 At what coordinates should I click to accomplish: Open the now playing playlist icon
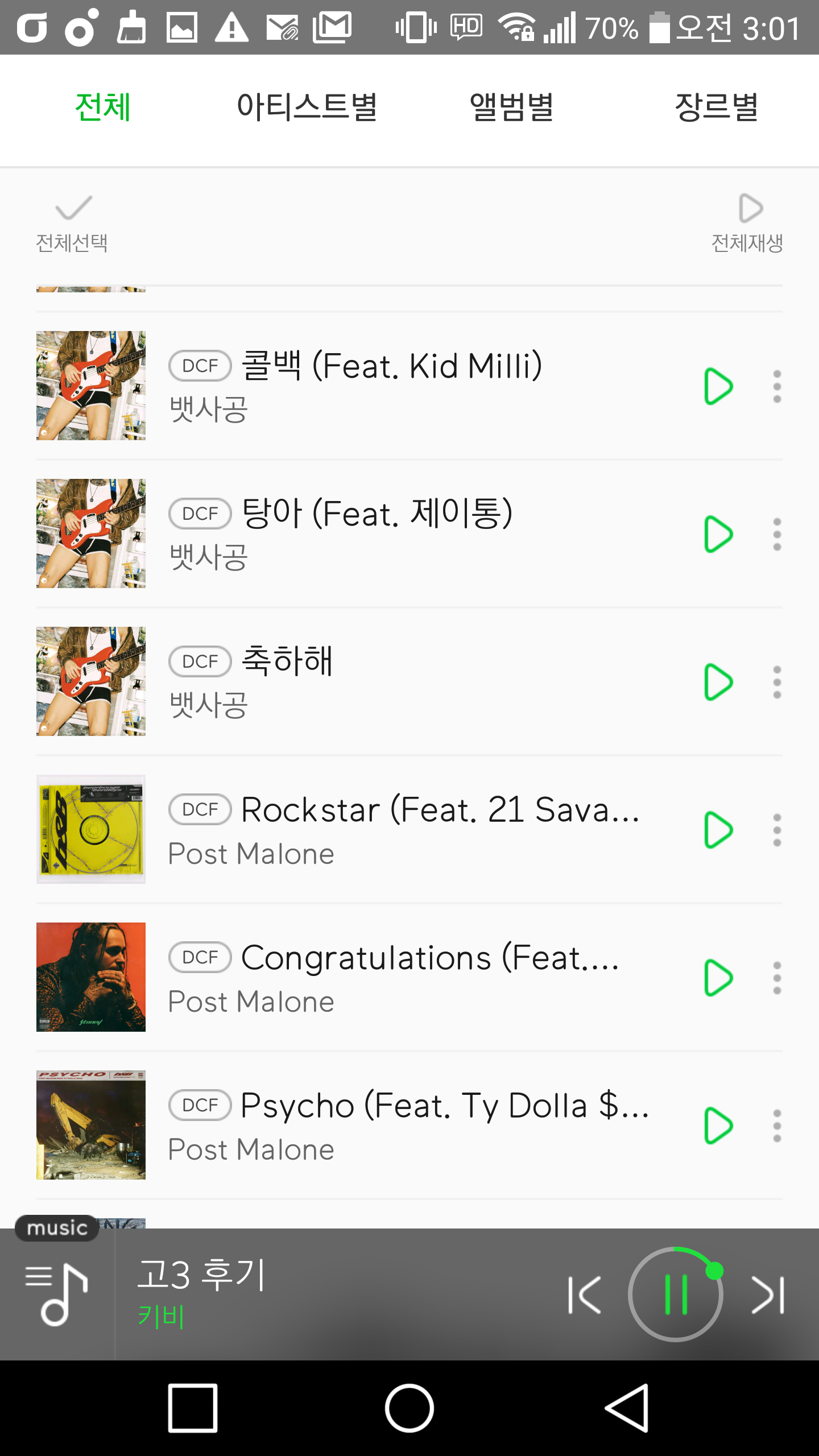pyautogui.click(x=56, y=1294)
